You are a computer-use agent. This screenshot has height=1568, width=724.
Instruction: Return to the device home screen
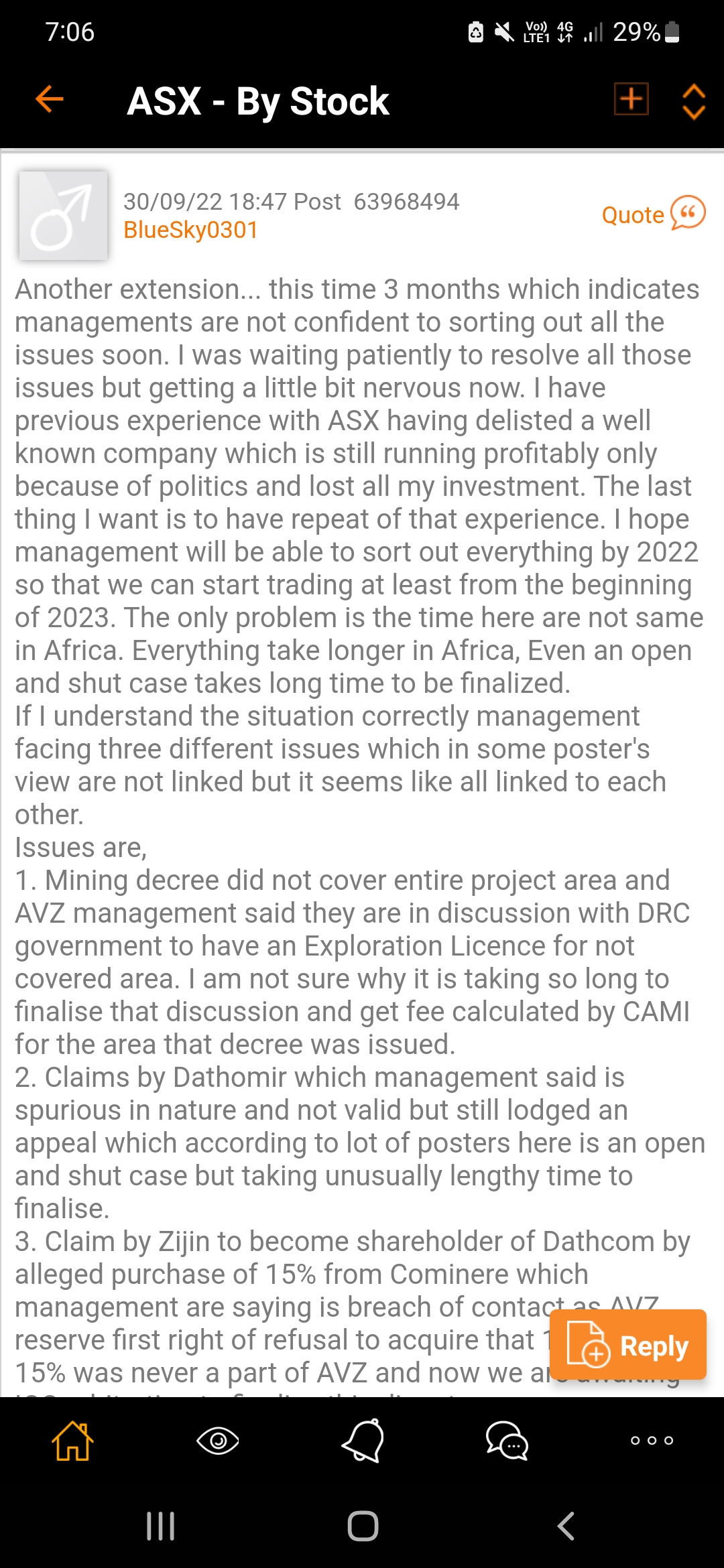tap(363, 1526)
